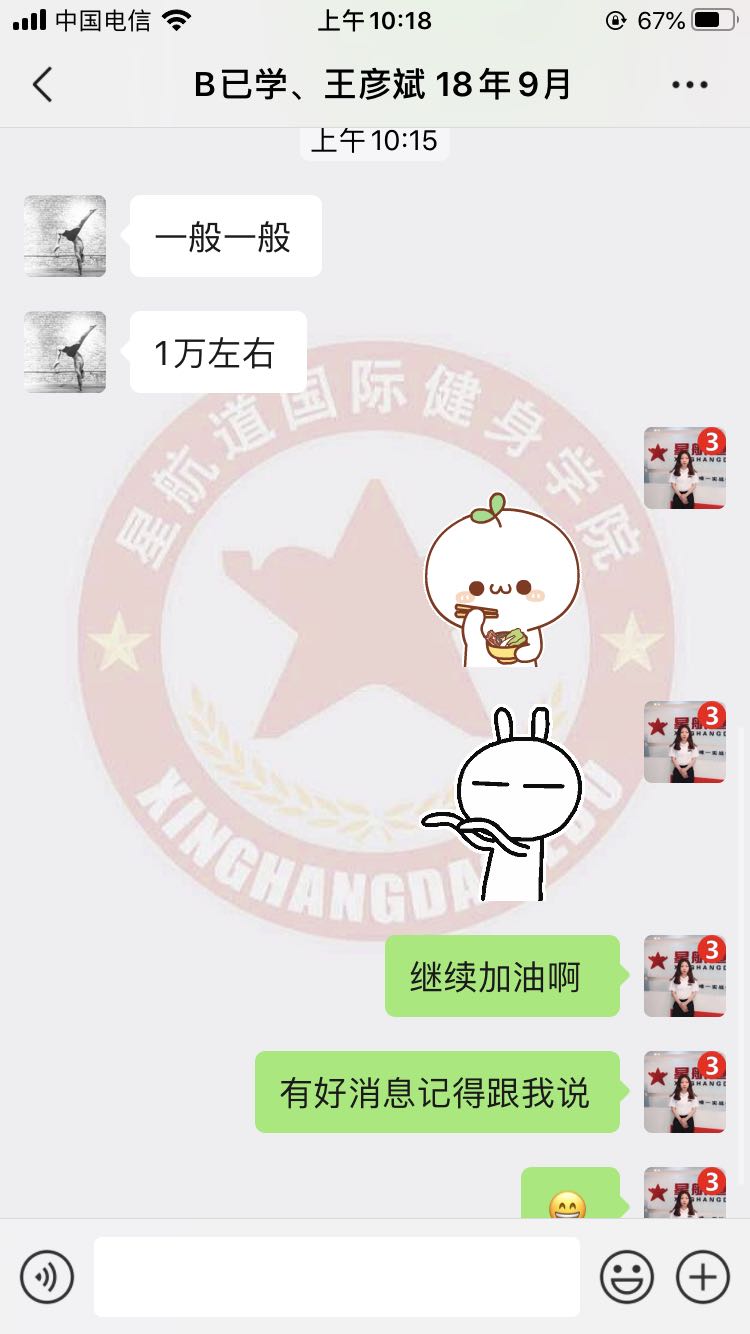The width and height of the screenshot is (750, 1334).
Task: Open my avatar beside 继续加油啊
Action: coord(684,976)
